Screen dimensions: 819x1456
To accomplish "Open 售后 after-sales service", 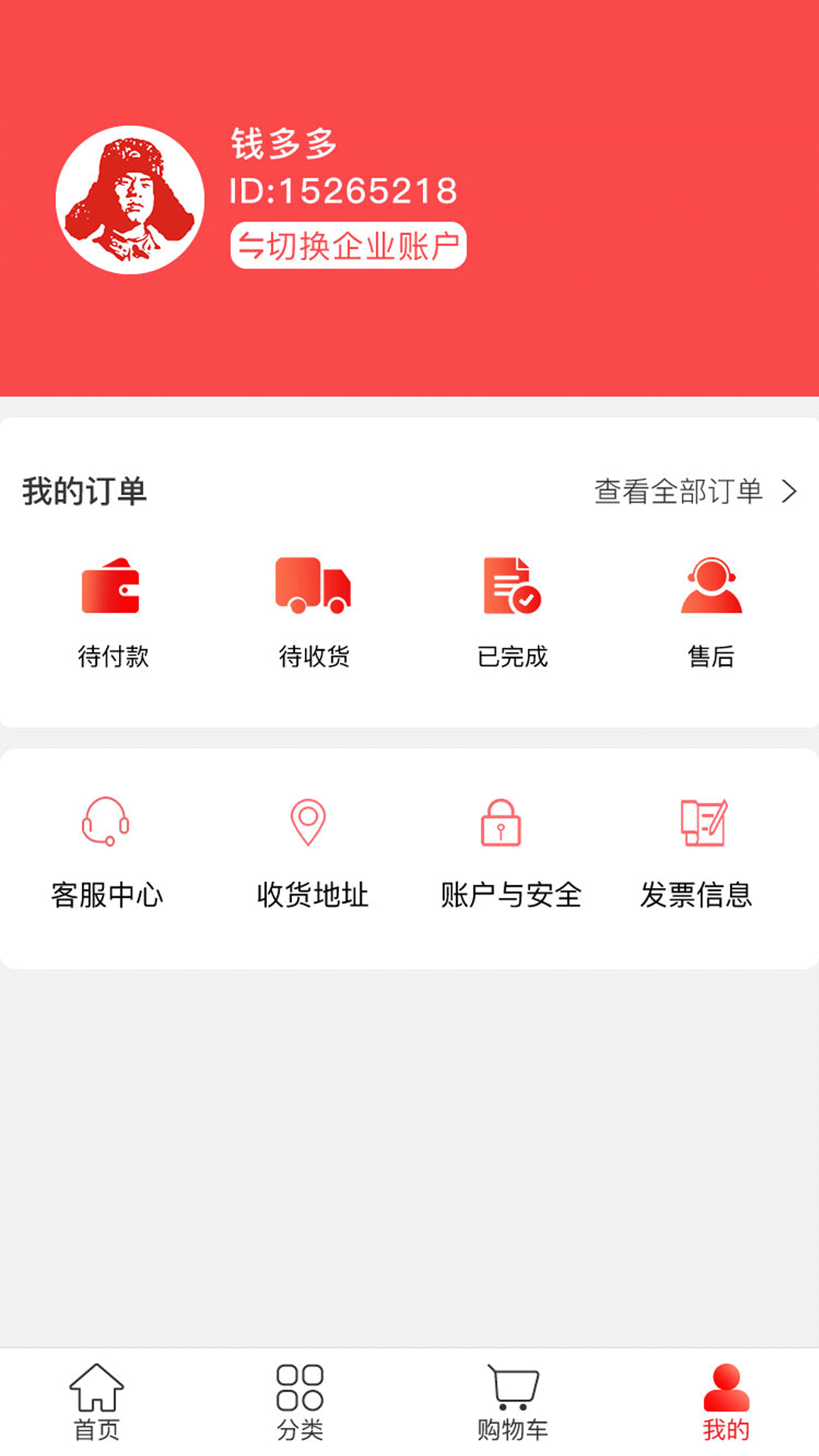I will click(x=711, y=611).
